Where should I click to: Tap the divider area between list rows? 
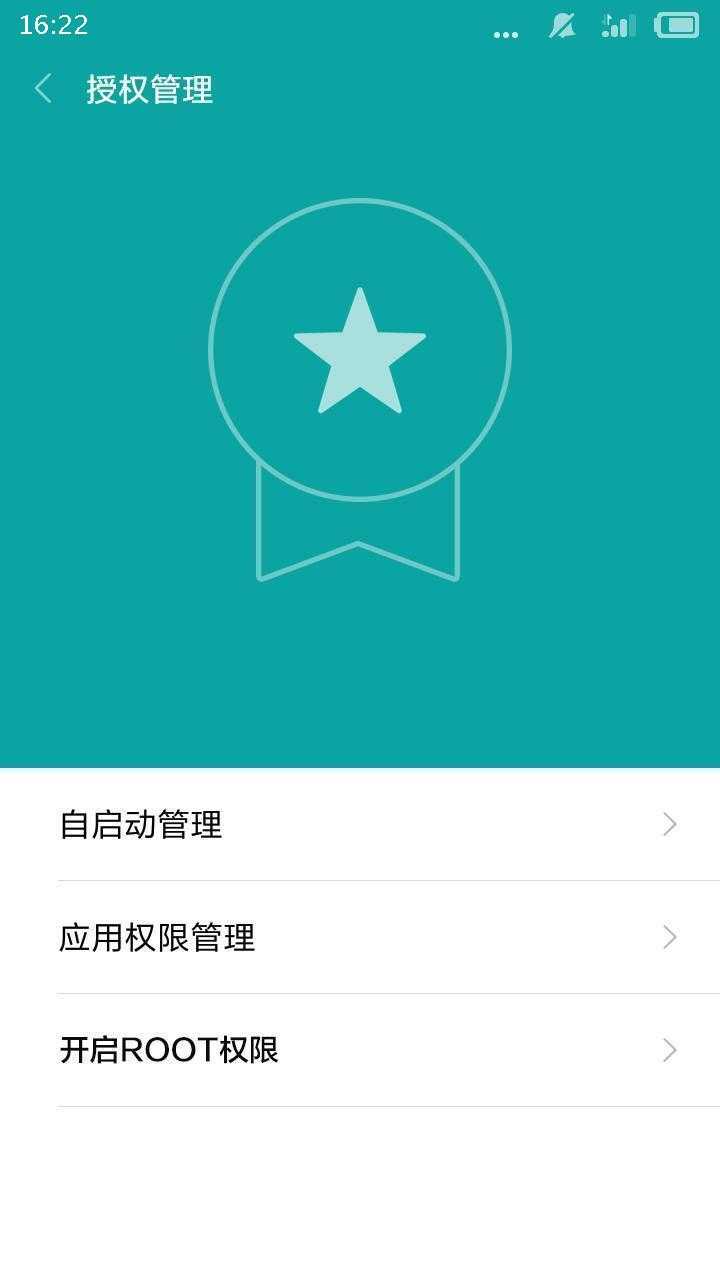tap(360, 881)
